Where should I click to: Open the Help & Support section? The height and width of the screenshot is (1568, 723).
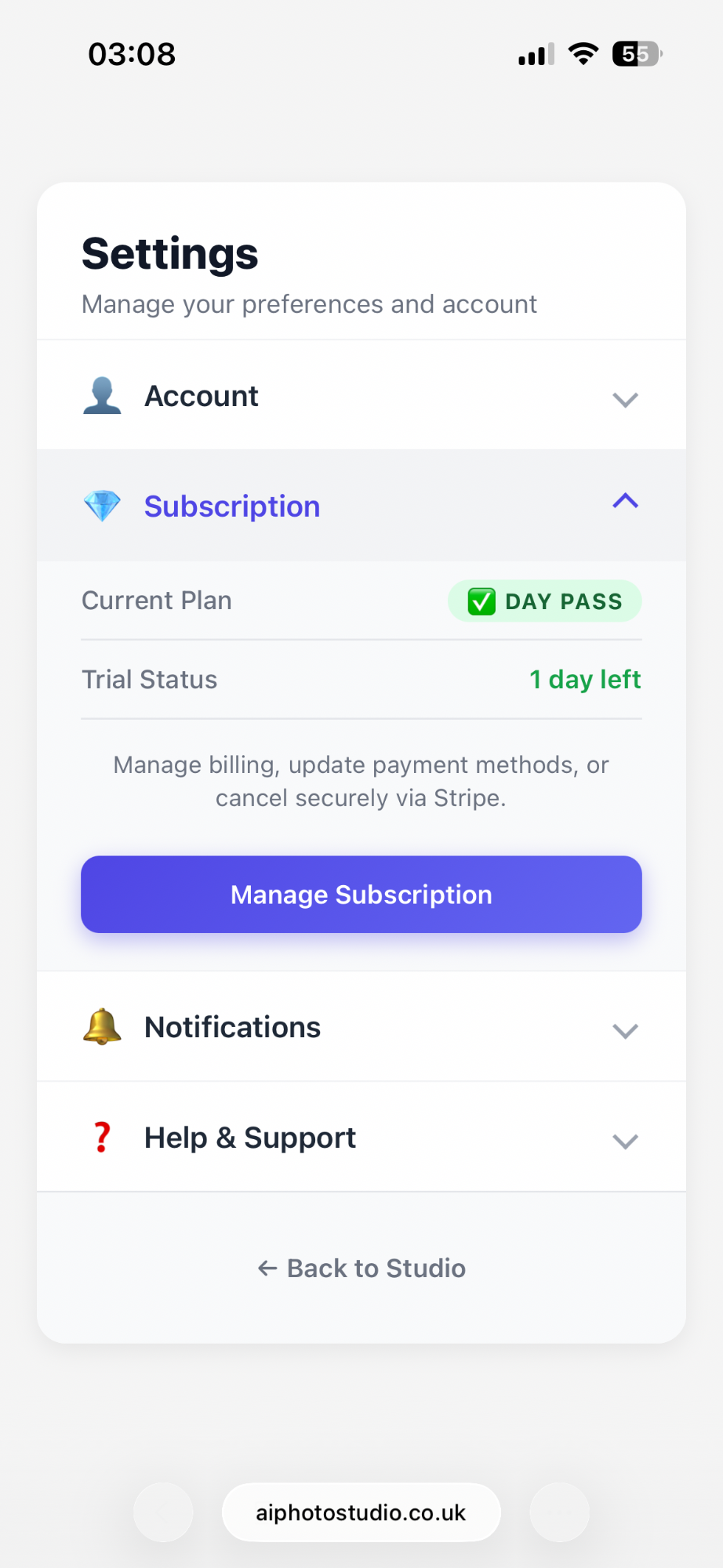point(361,1138)
